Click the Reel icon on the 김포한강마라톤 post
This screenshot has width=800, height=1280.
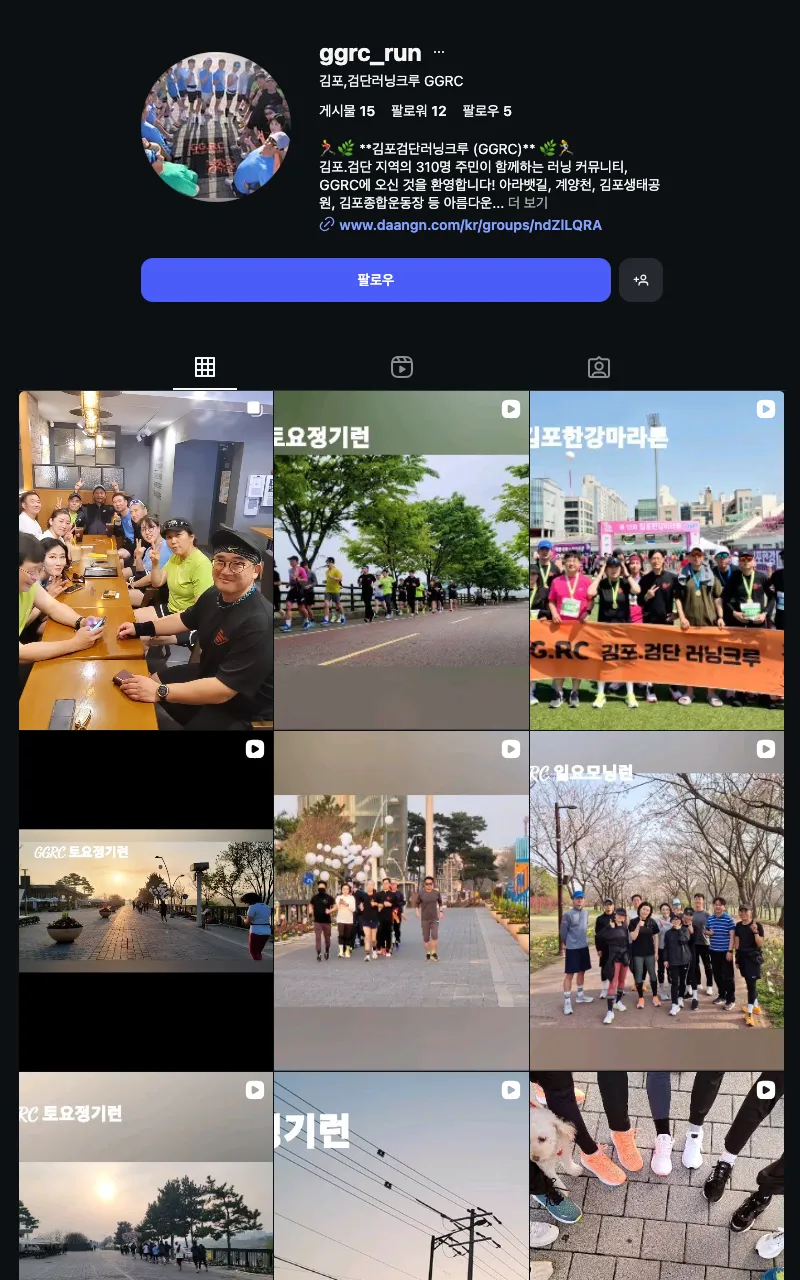[766, 409]
